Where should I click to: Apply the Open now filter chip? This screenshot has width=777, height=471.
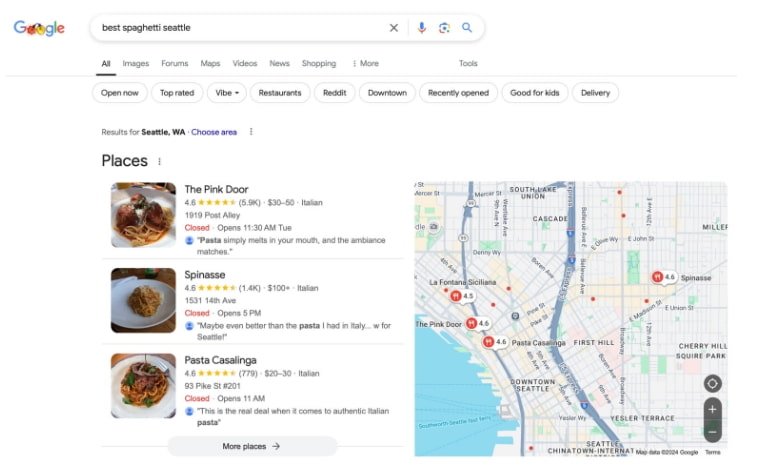(x=120, y=93)
